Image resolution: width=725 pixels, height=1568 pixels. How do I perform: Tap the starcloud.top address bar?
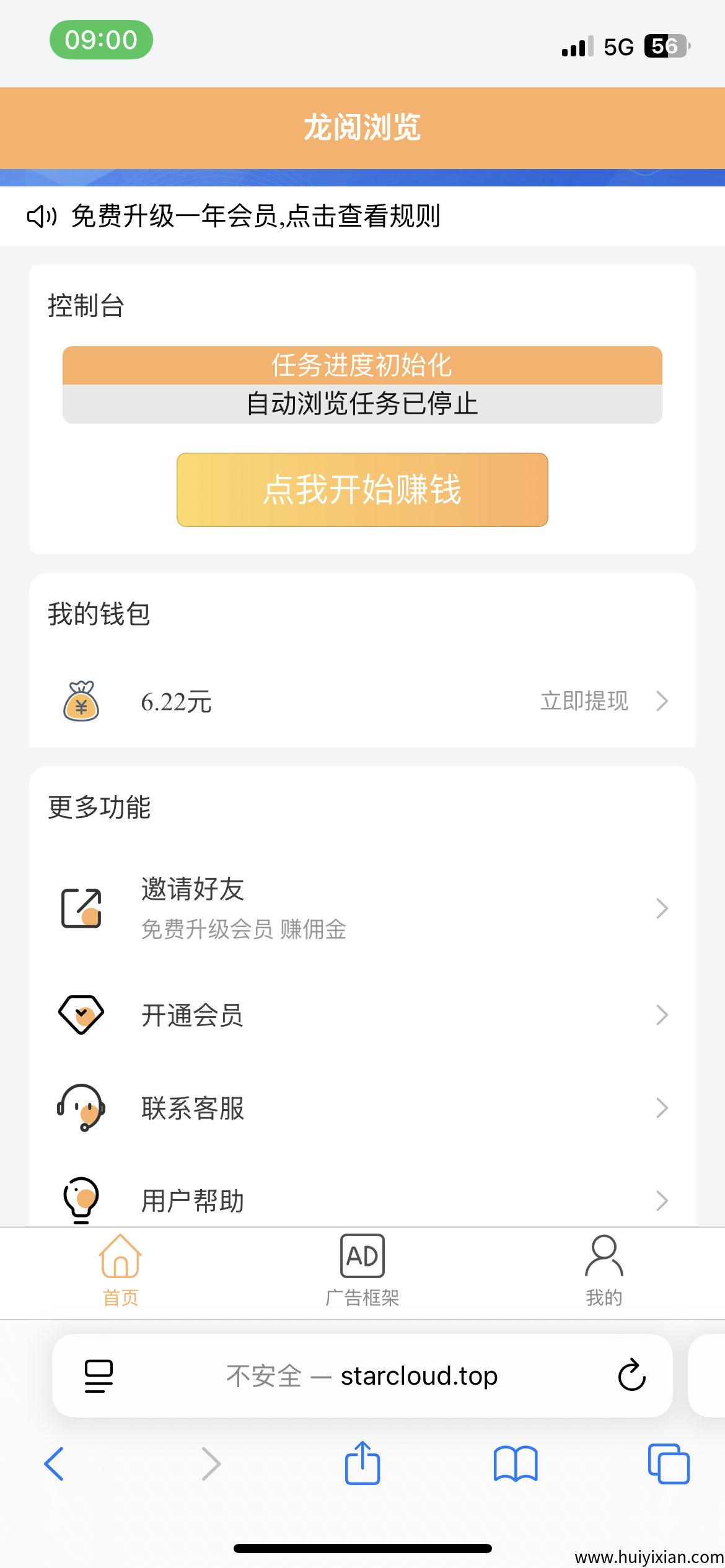[x=362, y=1375]
